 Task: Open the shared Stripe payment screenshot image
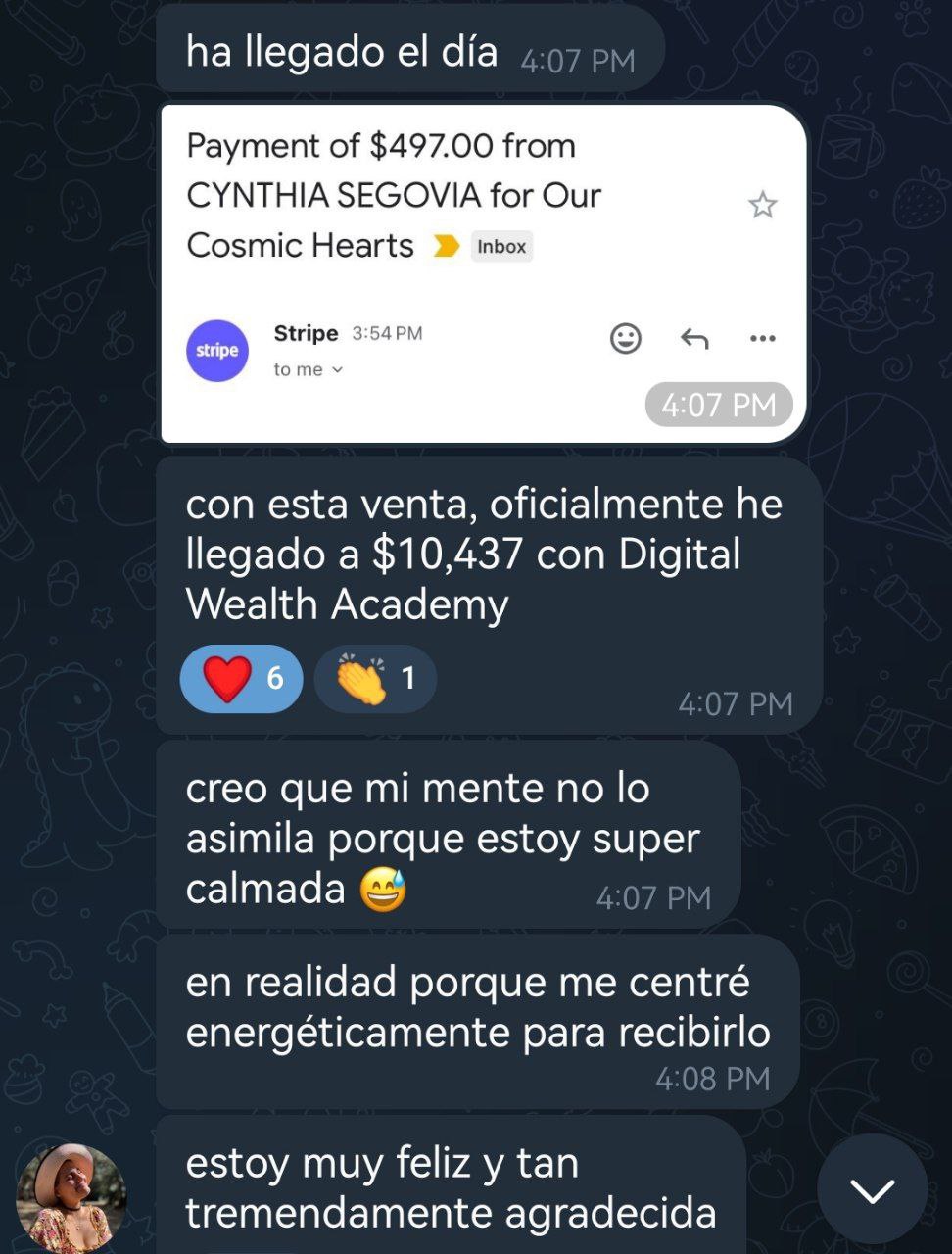pos(483,274)
